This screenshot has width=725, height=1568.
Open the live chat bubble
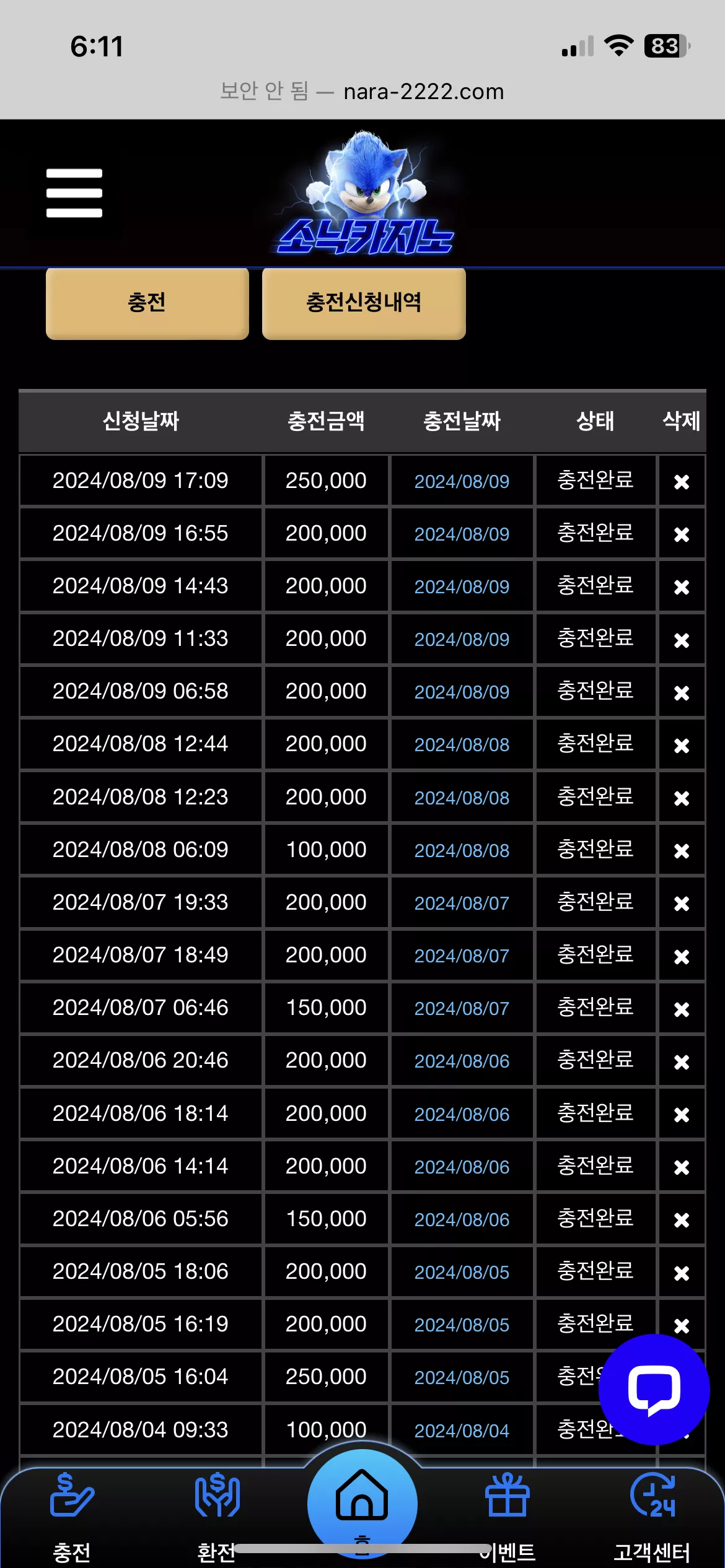654,1390
